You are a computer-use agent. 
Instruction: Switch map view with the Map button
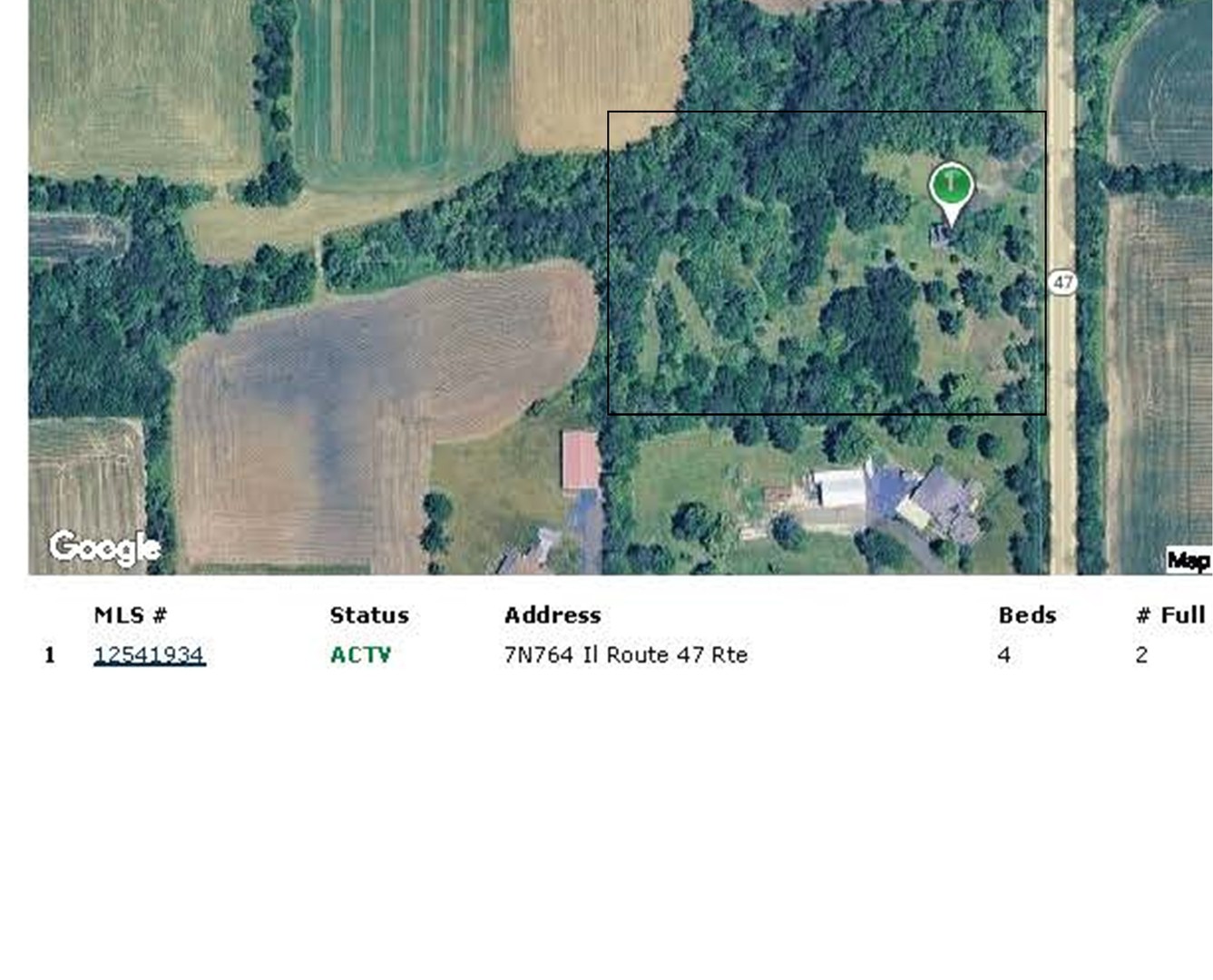tap(1189, 561)
